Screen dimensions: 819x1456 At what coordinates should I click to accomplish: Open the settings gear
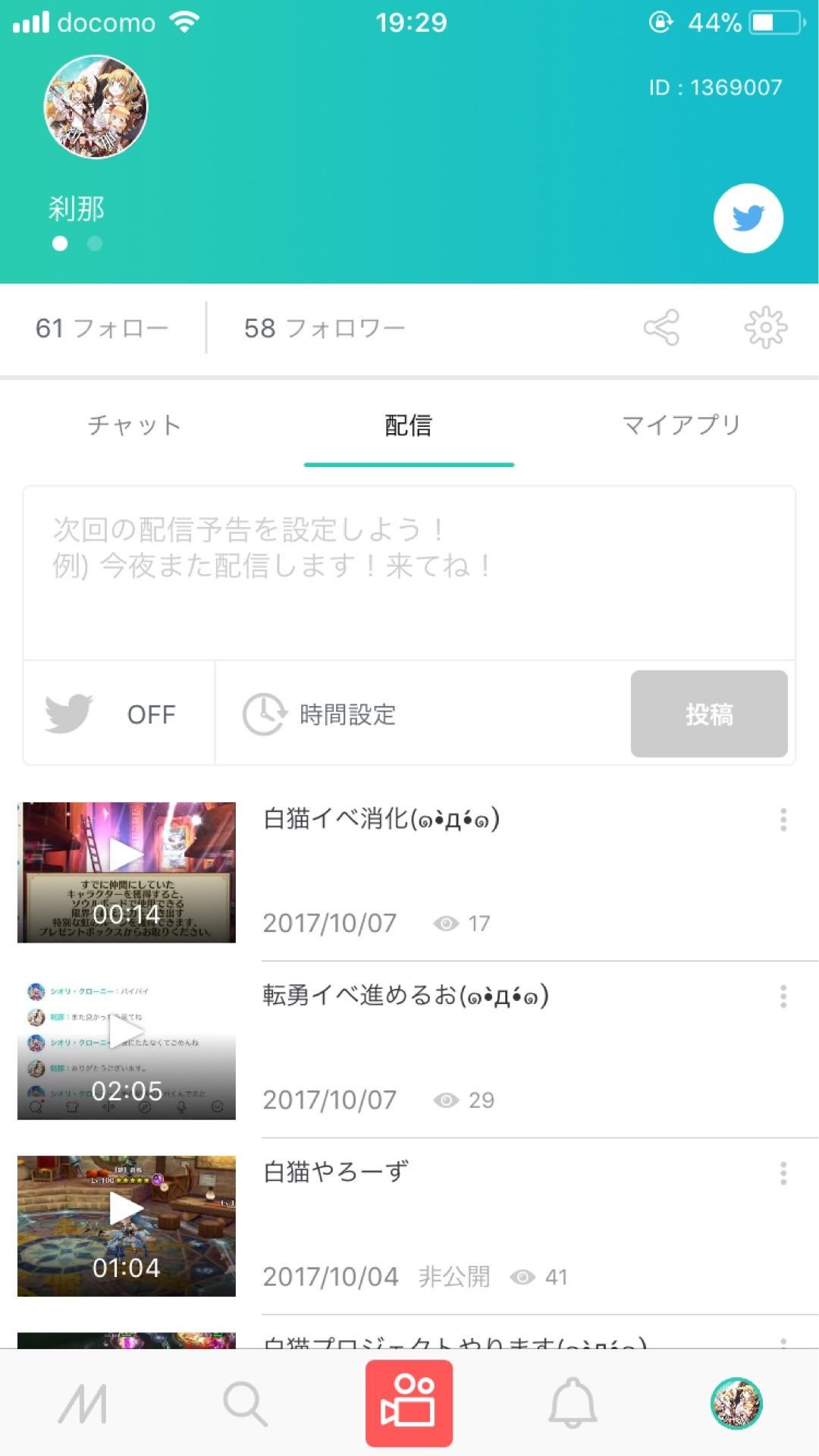766,328
